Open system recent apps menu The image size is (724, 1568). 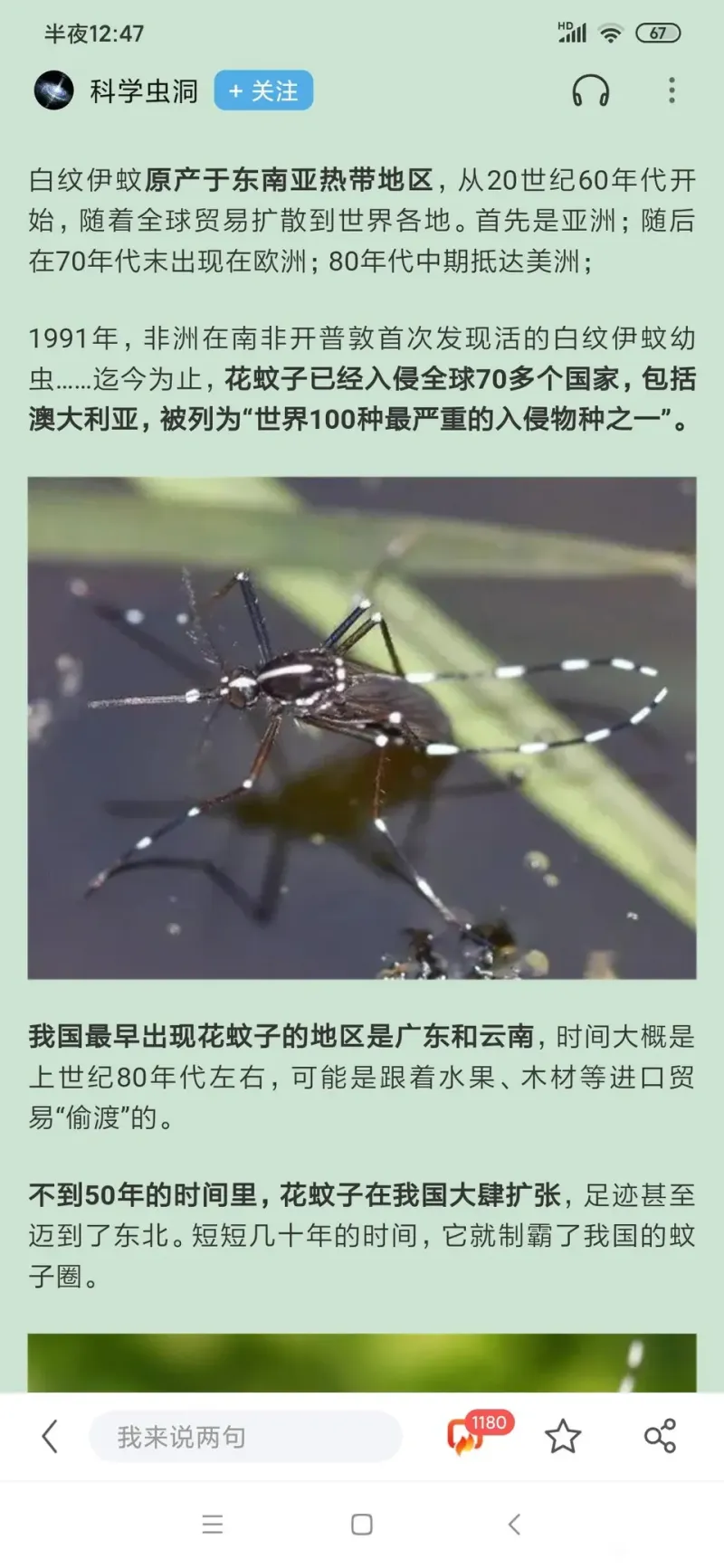point(213,1525)
